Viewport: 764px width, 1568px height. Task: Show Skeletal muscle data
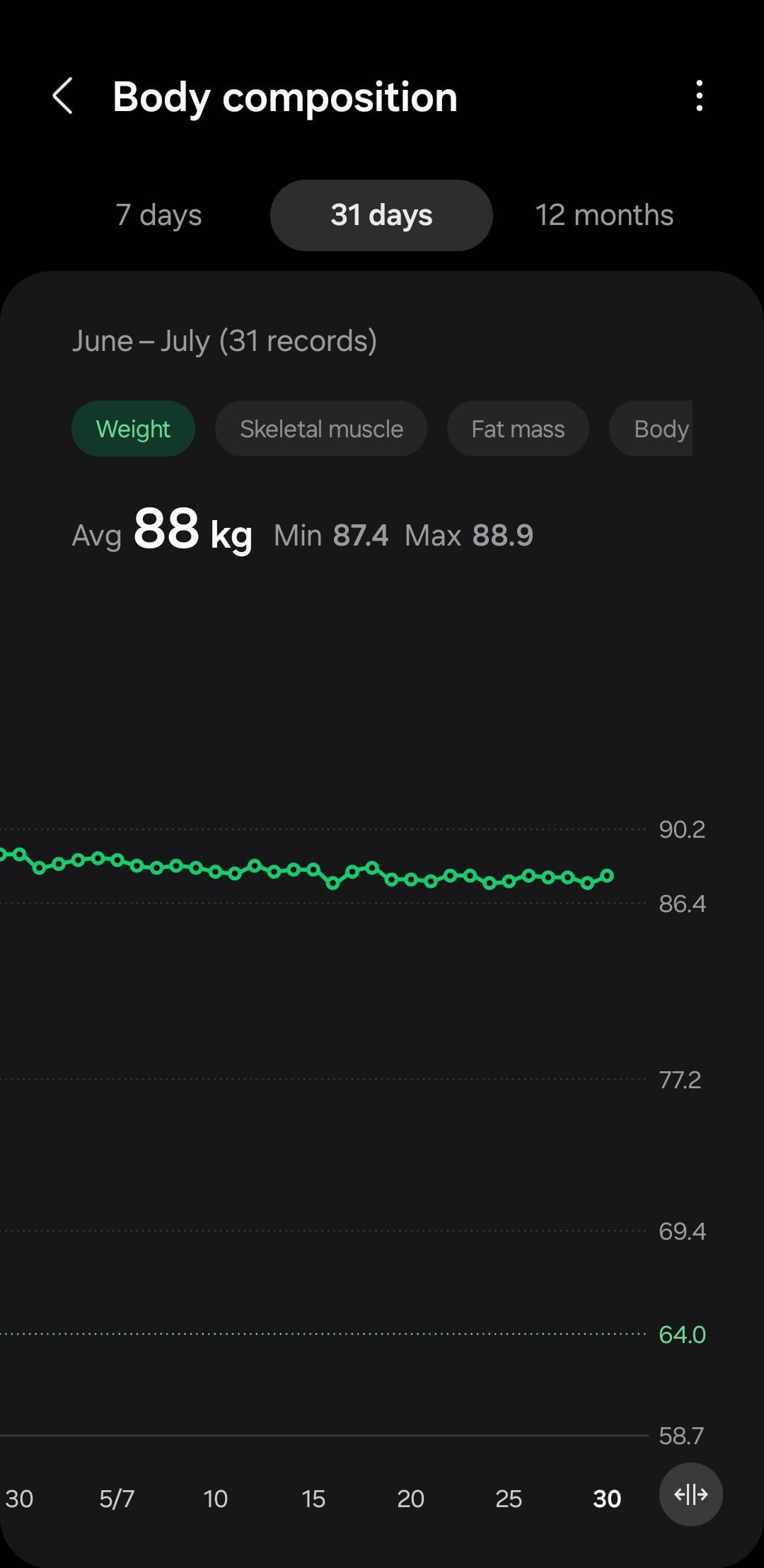321,429
